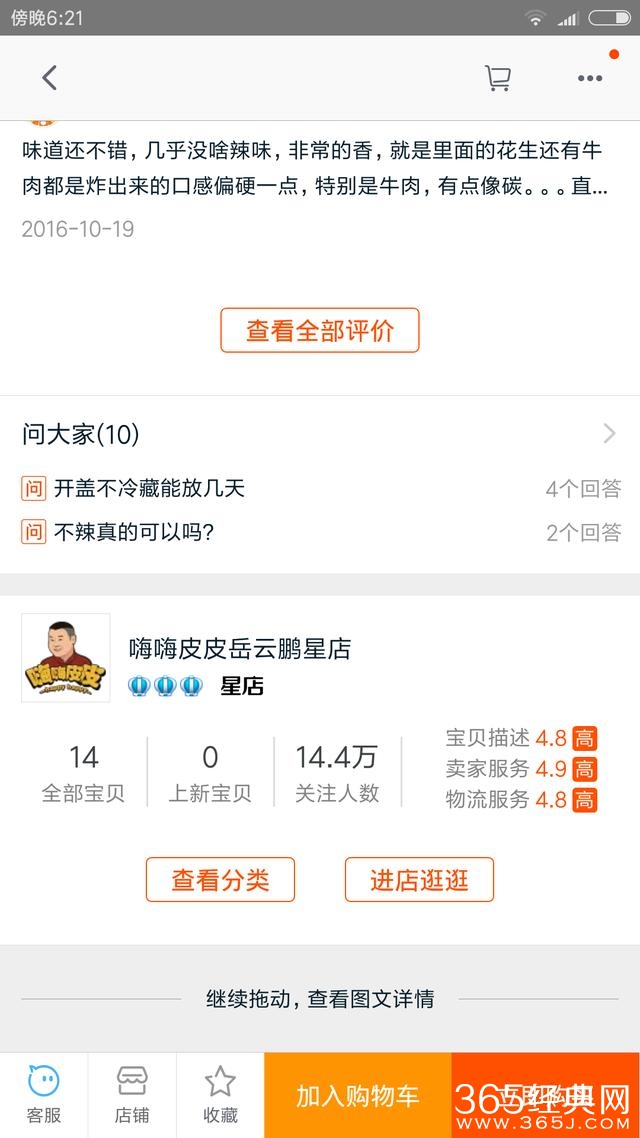Buy now via the red button

coord(545,1095)
